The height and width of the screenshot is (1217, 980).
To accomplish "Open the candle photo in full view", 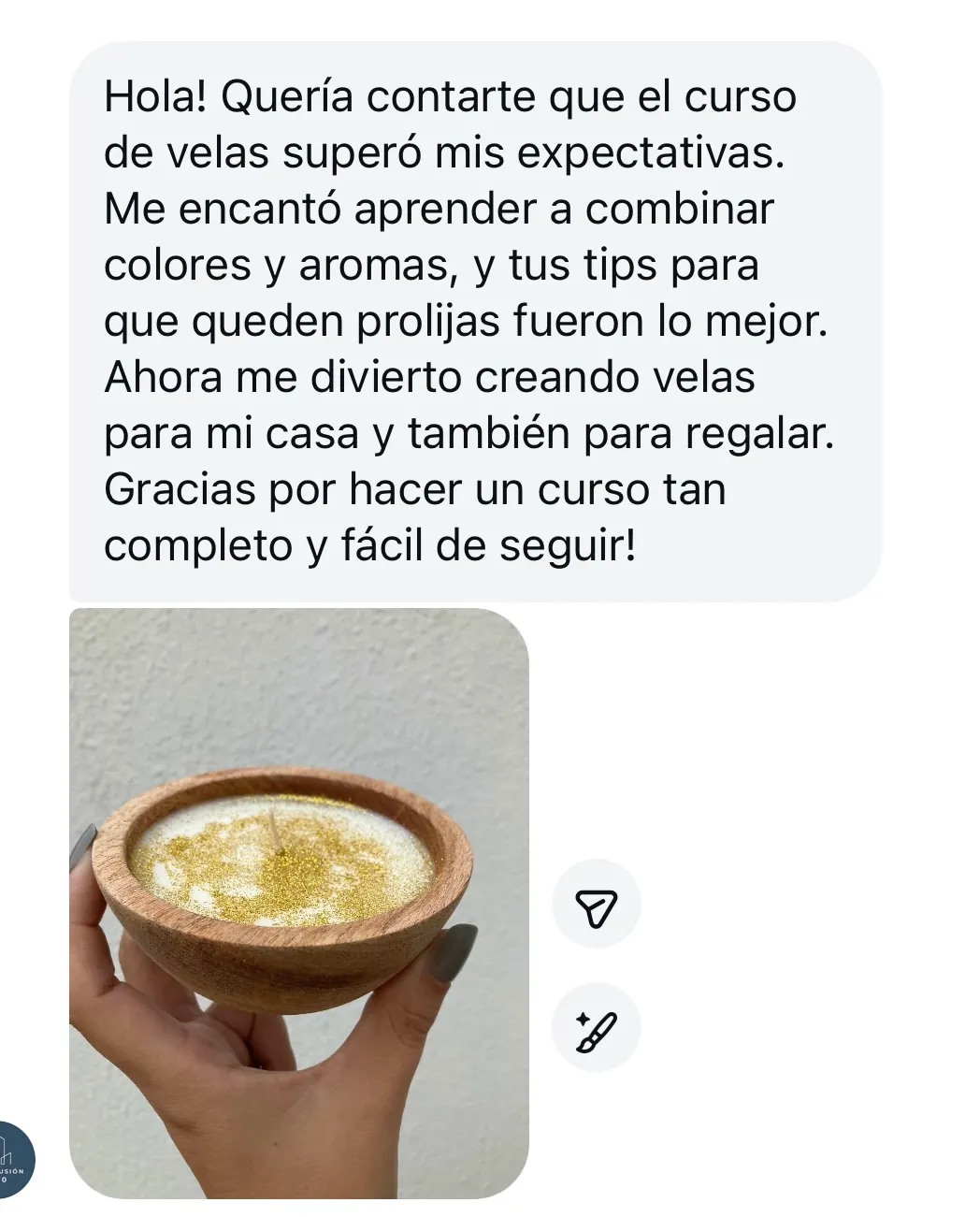I will coord(298,903).
